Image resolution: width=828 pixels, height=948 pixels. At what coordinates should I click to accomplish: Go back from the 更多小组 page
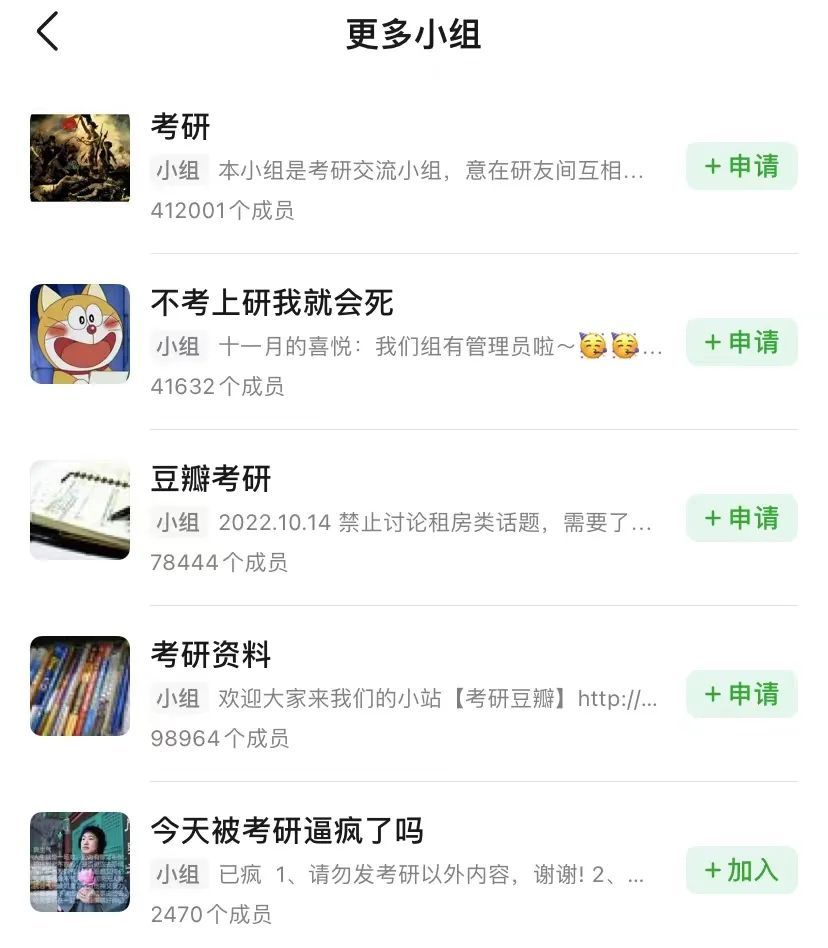click(47, 32)
